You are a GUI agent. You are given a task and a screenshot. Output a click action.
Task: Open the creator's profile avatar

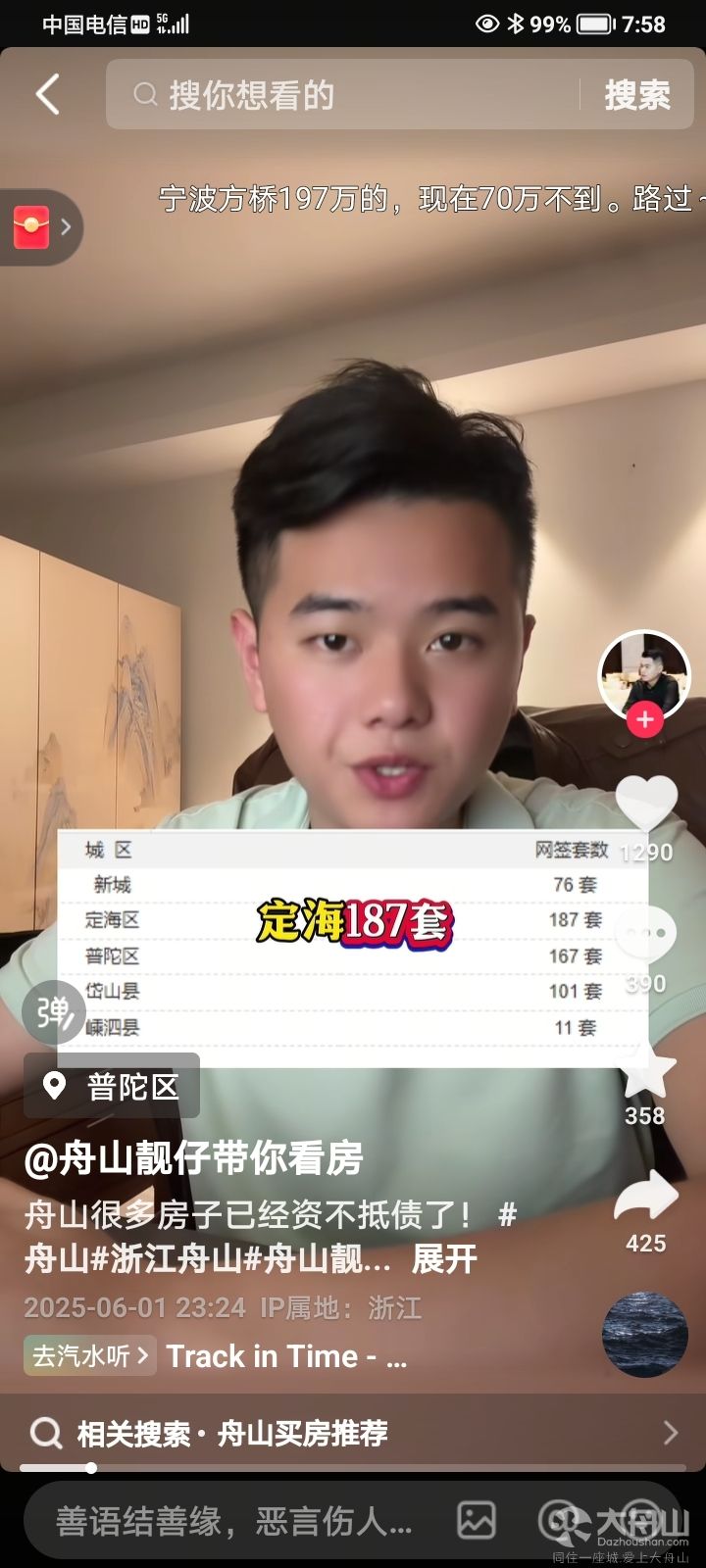pos(644,676)
